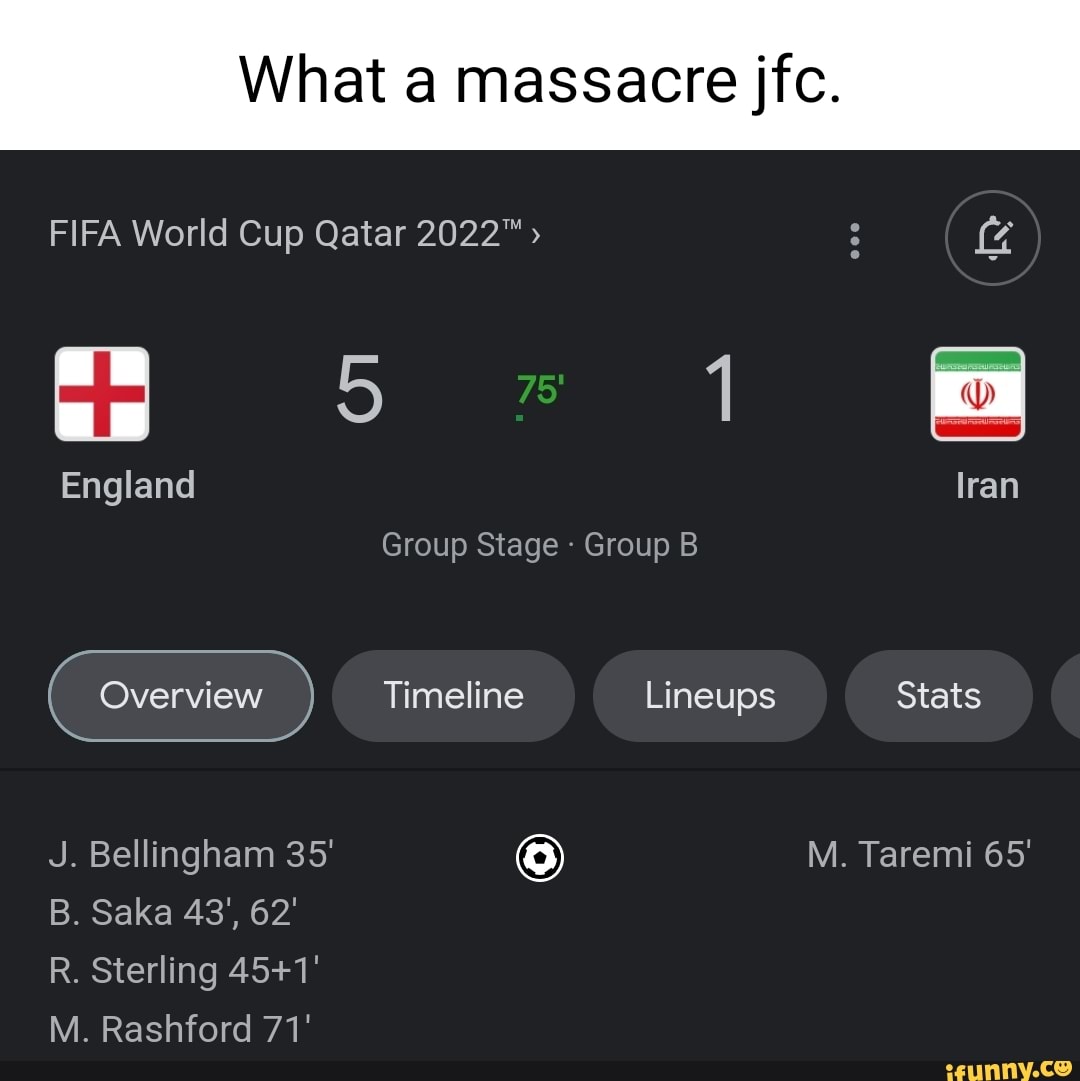
Task: View the Lineups tab
Action: click(710, 696)
